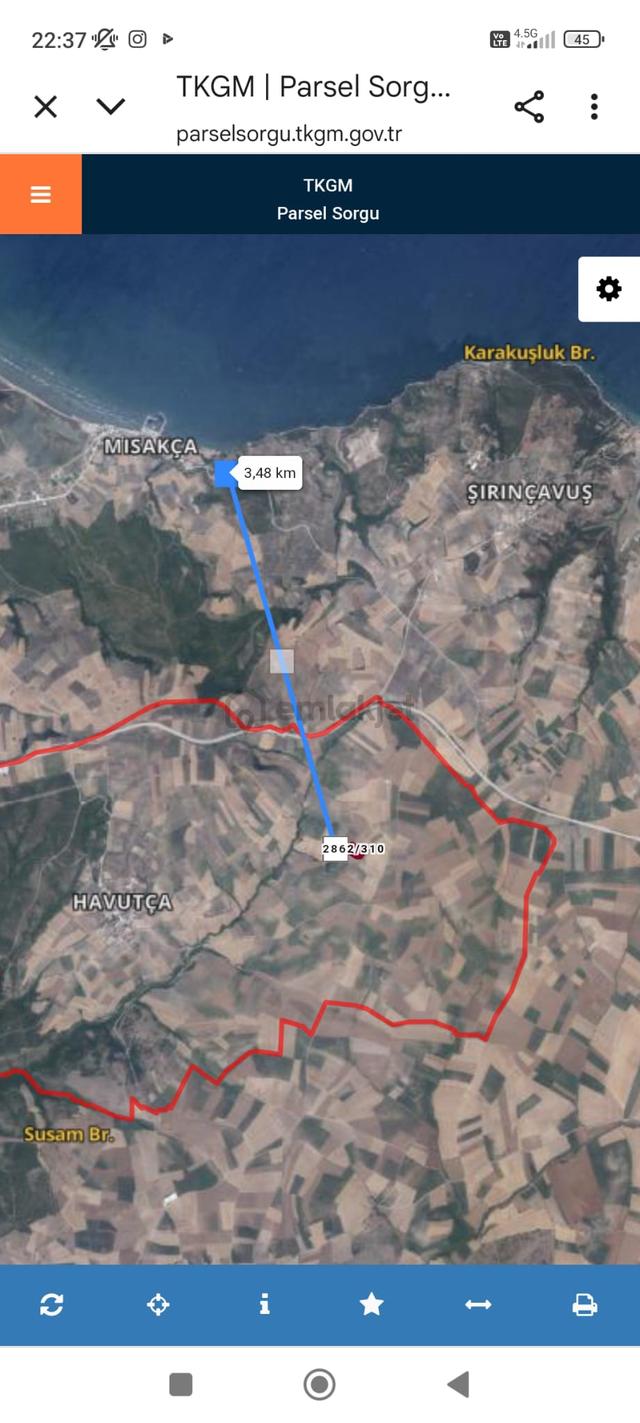
Task: Tap the refresh arrows in bottom toolbar
Action: [x=52, y=1304]
